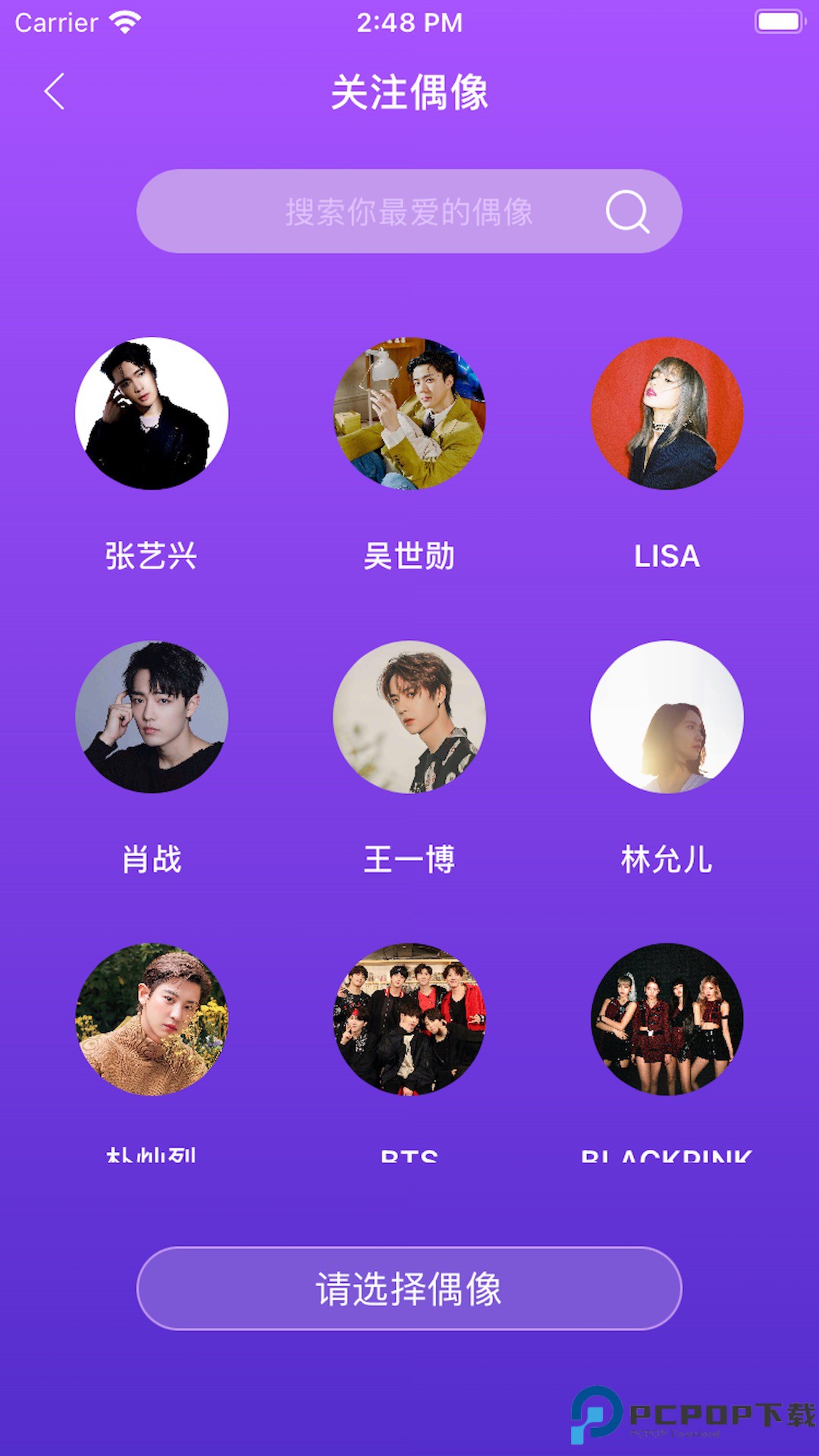Choose idol 林允儿
The image size is (819, 1456).
(667, 717)
